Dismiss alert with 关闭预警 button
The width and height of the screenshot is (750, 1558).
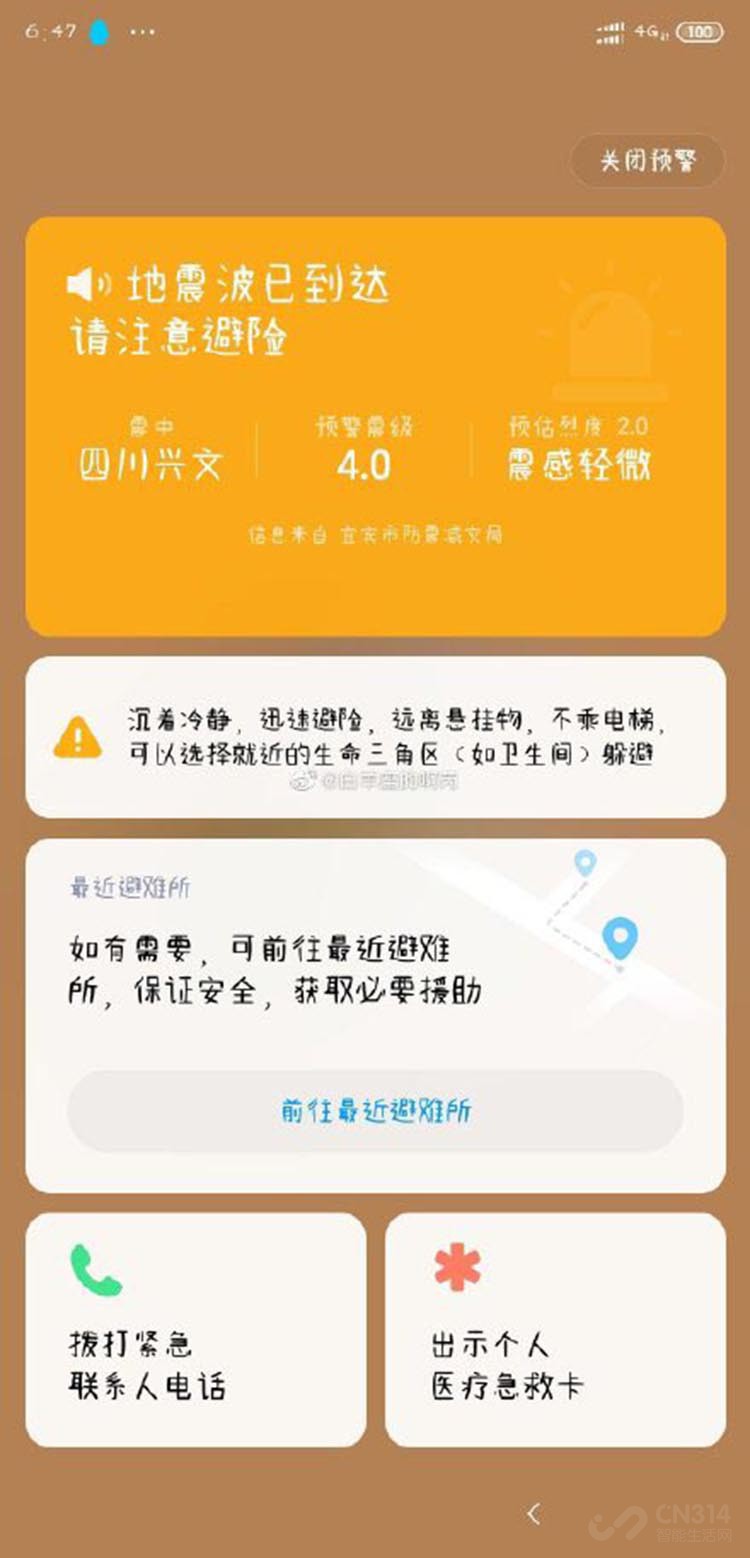(x=647, y=160)
